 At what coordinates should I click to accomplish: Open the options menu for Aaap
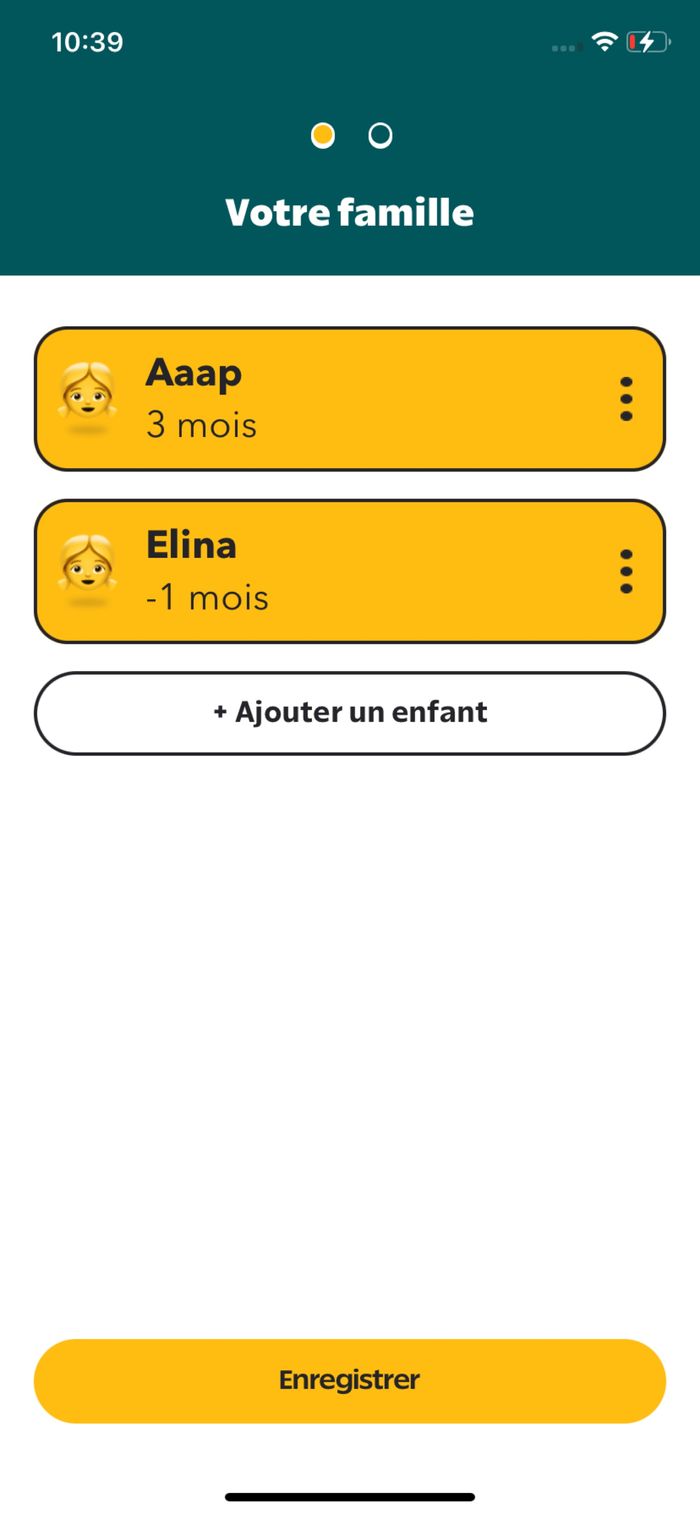626,399
